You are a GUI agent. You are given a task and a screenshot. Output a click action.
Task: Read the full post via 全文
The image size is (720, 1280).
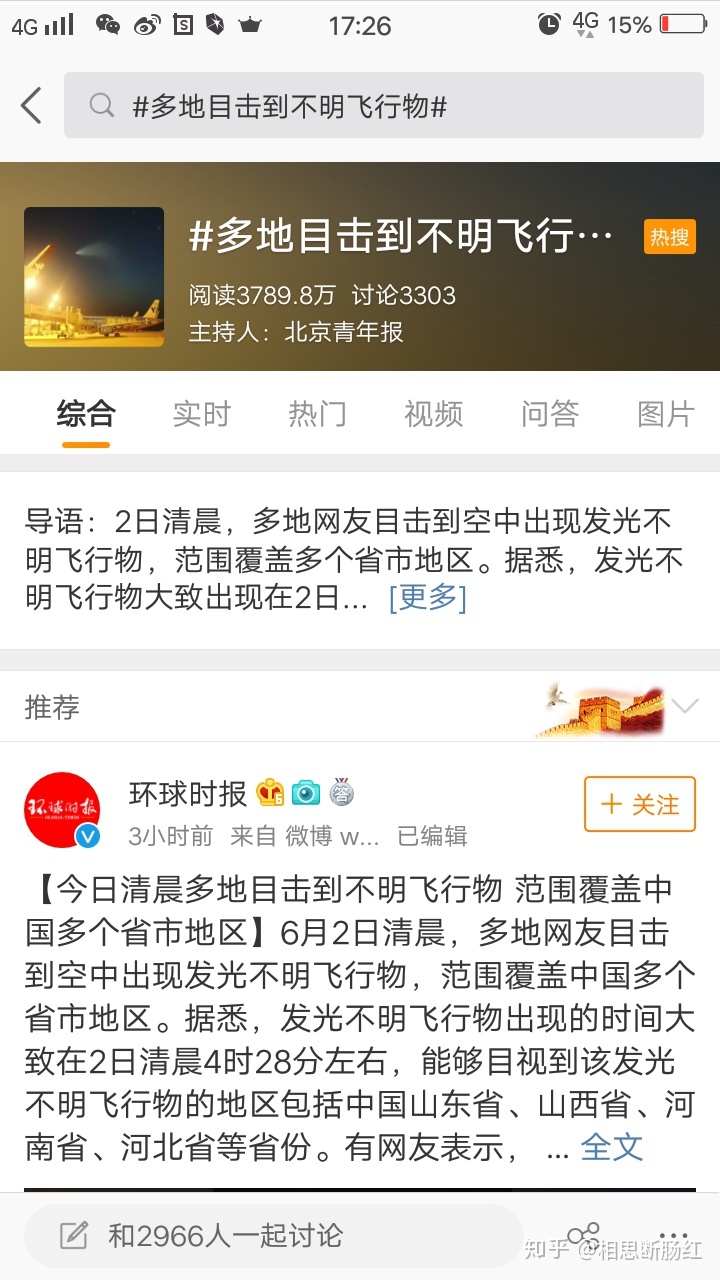(612, 1147)
